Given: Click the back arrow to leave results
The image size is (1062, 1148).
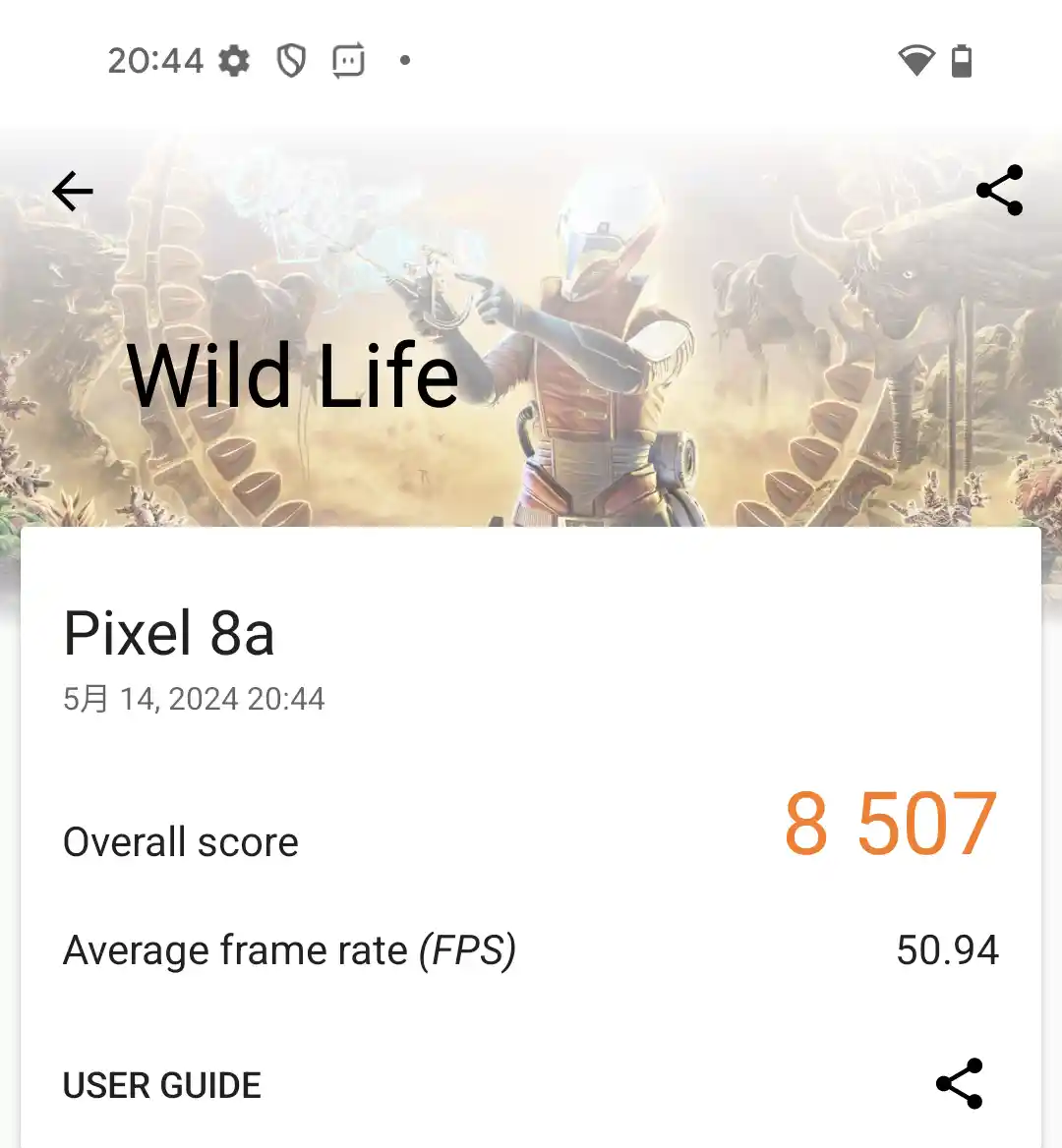Looking at the screenshot, I should tap(72, 191).
